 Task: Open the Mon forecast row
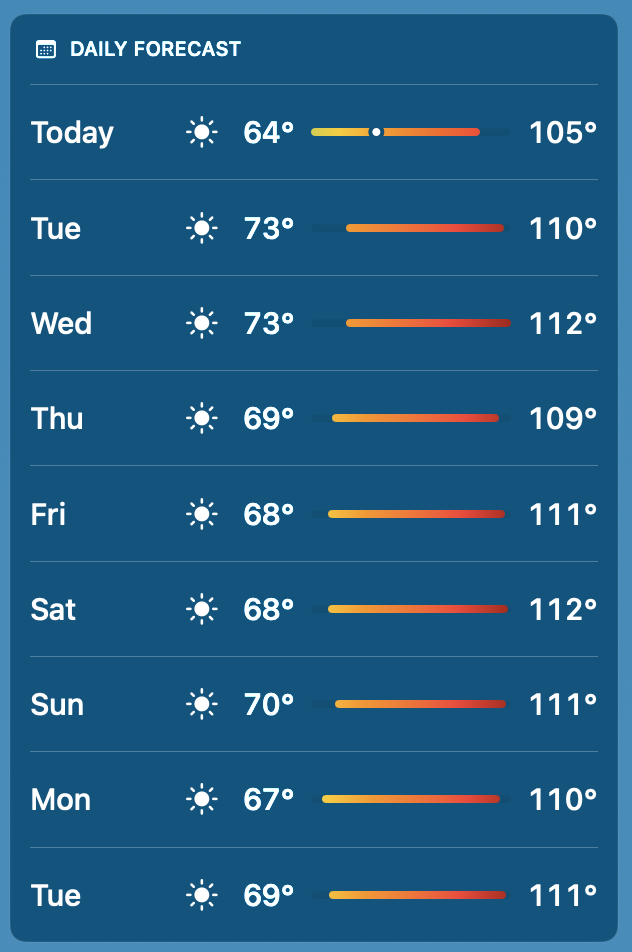[314, 799]
